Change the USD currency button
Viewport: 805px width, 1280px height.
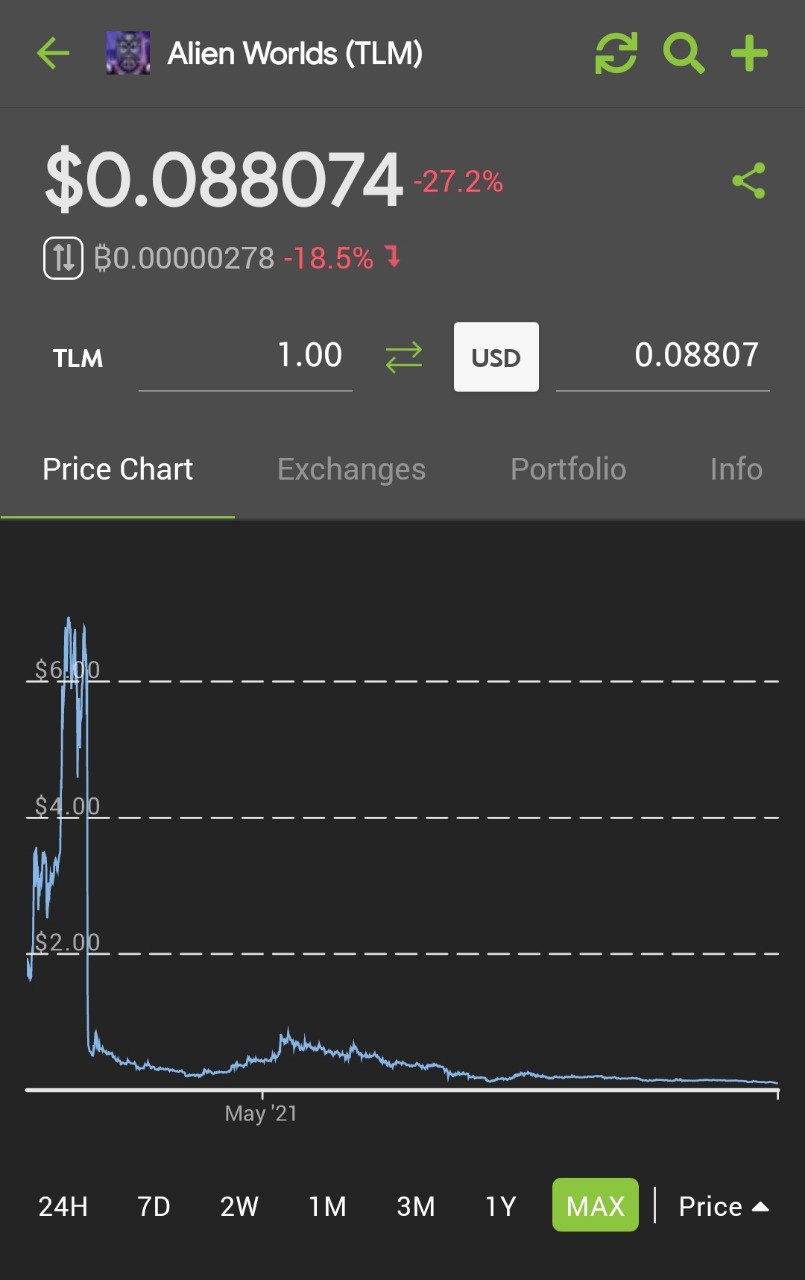pyautogui.click(x=496, y=357)
